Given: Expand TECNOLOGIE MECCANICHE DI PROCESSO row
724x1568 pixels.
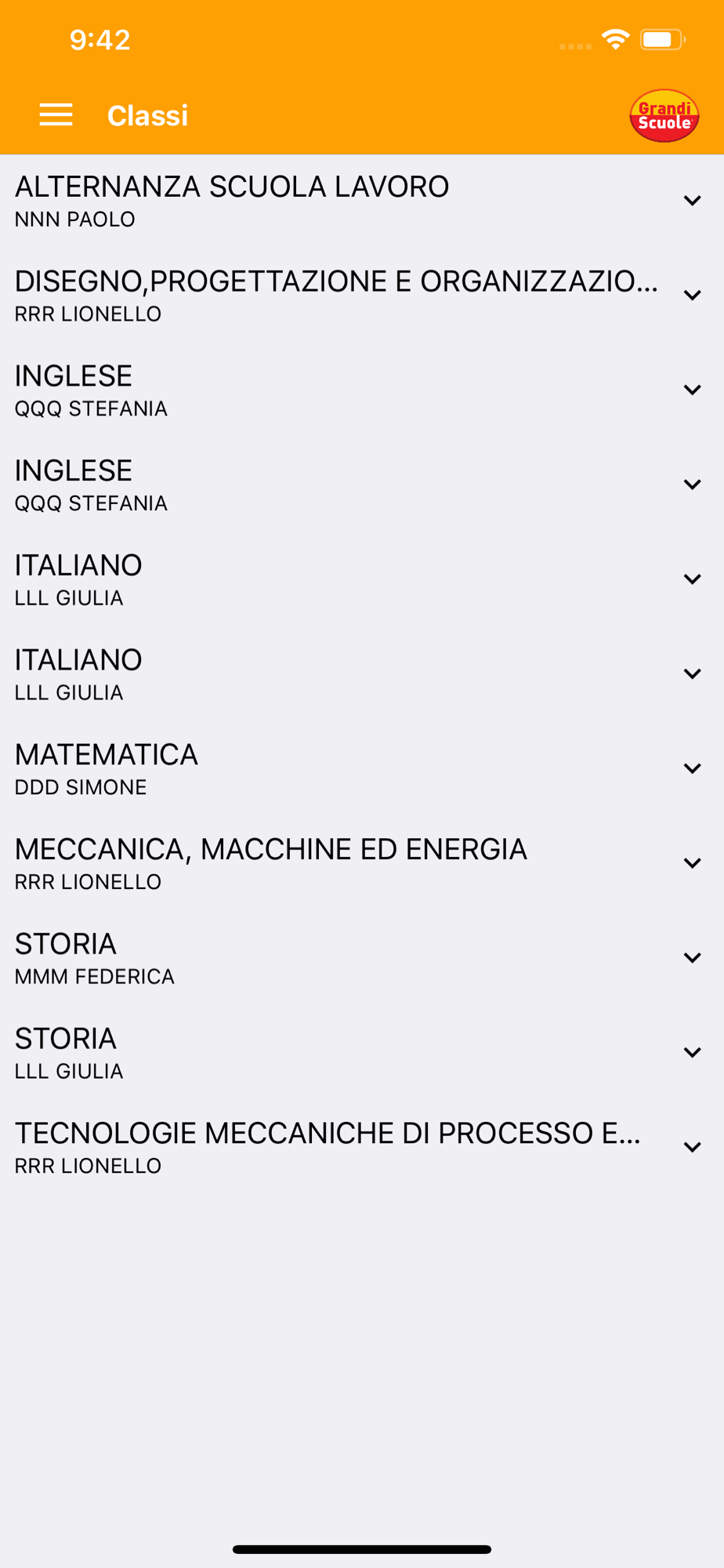Looking at the screenshot, I should coord(362,1149).
